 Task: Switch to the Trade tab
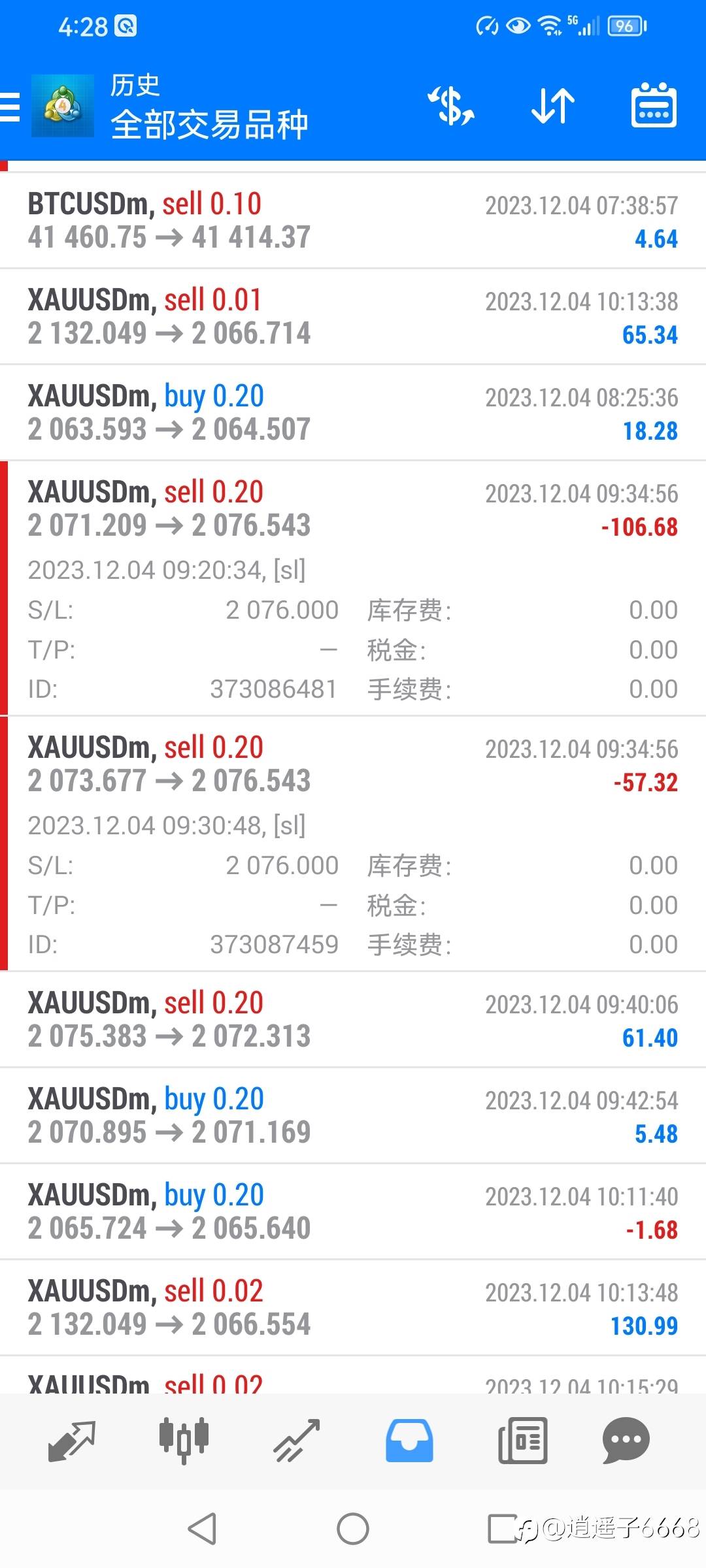[297, 1441]
